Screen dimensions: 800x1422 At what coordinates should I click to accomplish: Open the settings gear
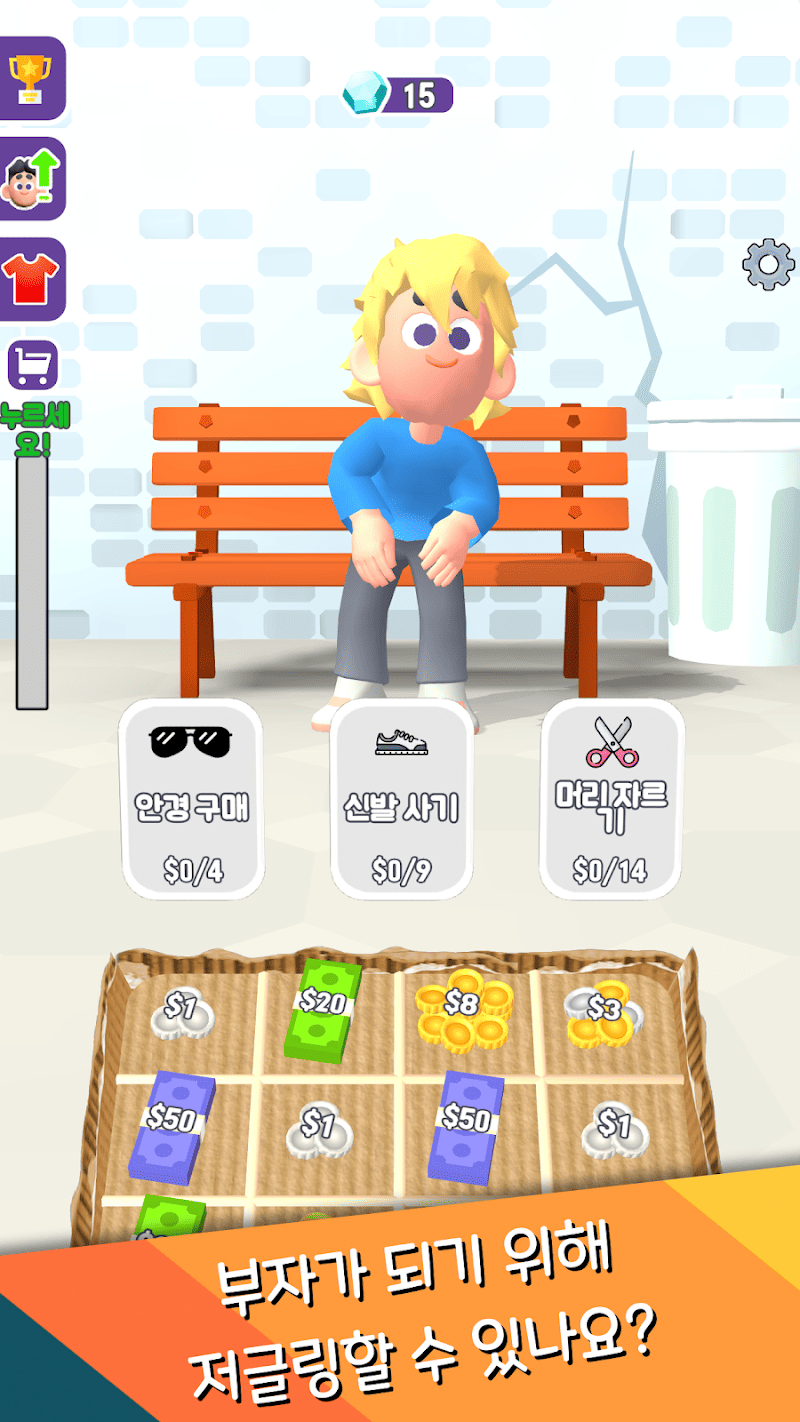click(x=768, y=265)
